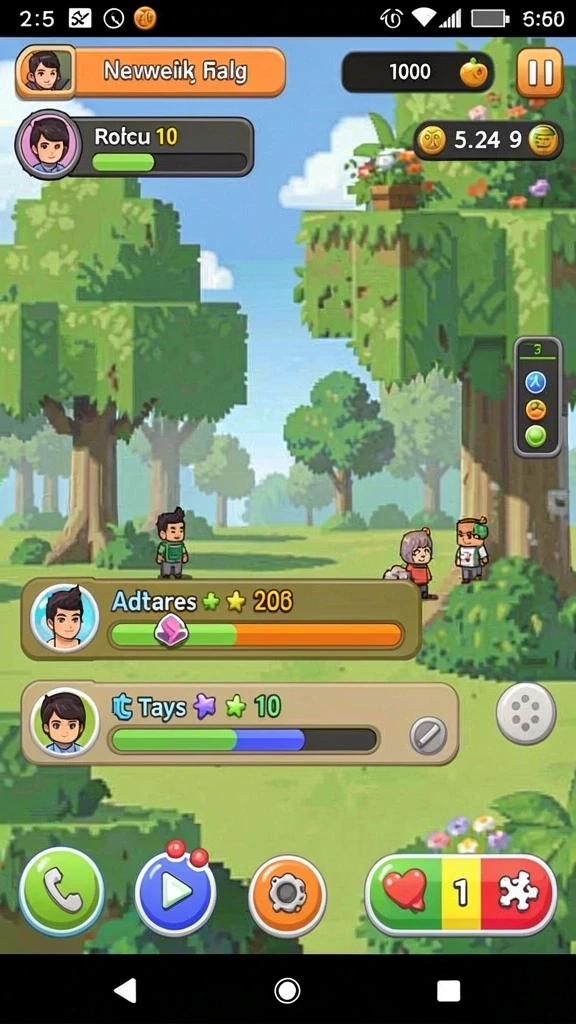Go back with the system back button
The height and width of the screenshot is (1024, 576).
(125, 990)
